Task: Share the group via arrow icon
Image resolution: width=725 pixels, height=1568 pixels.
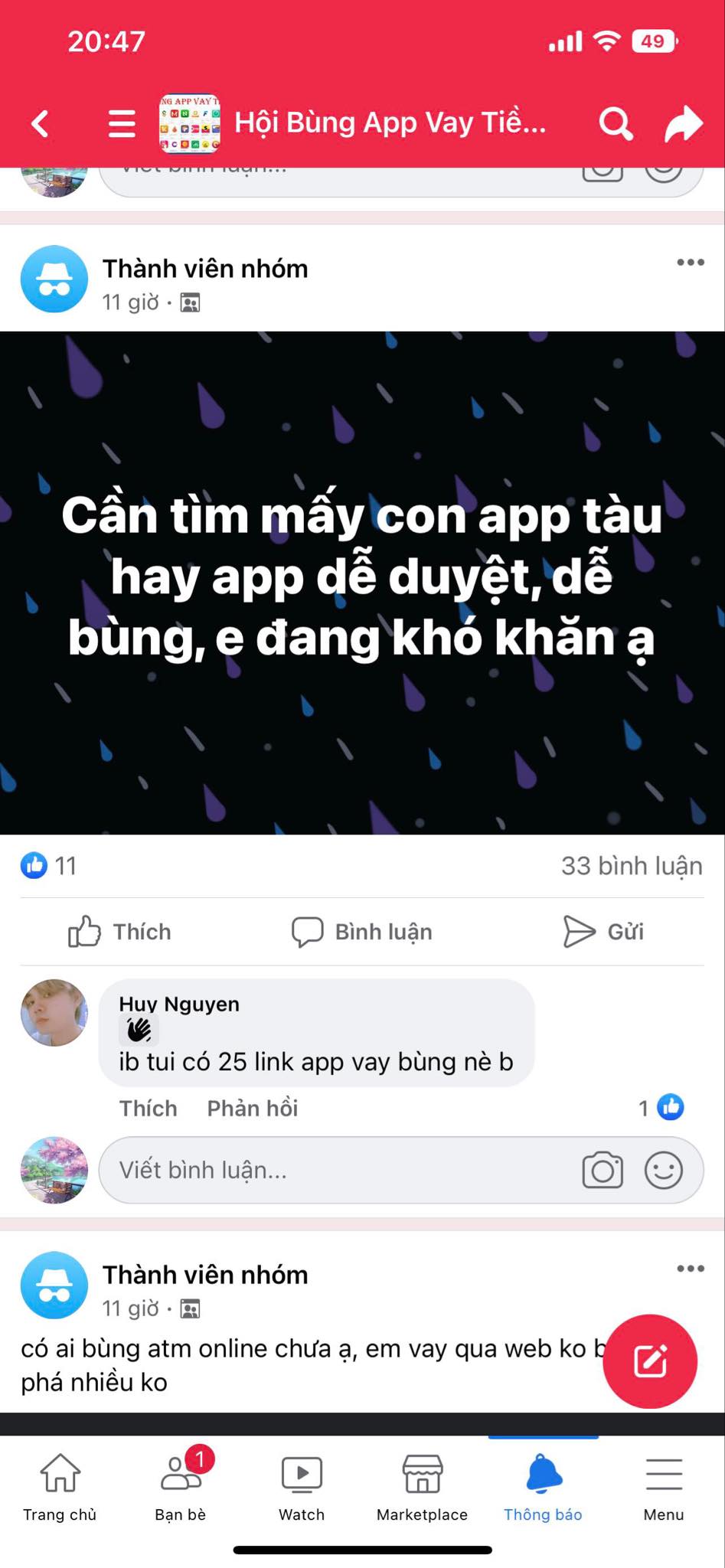Action: tap(683, 123)
